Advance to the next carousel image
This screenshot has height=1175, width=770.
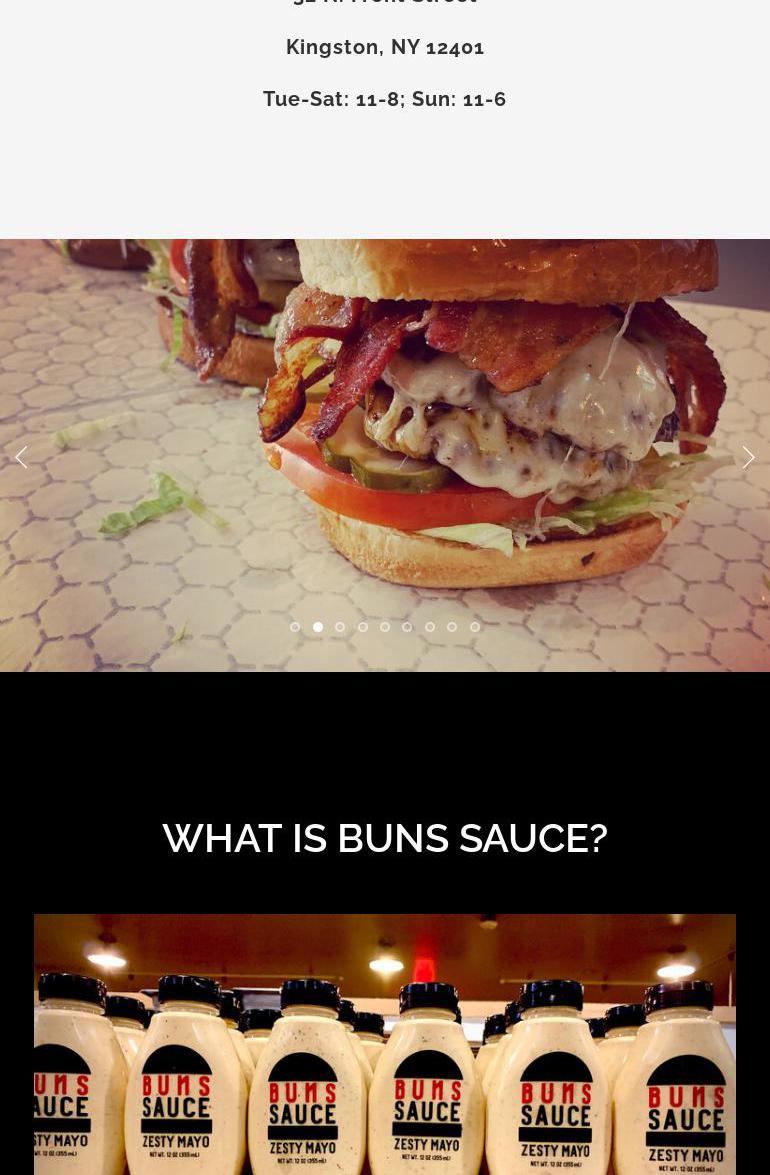pos(748,457)
